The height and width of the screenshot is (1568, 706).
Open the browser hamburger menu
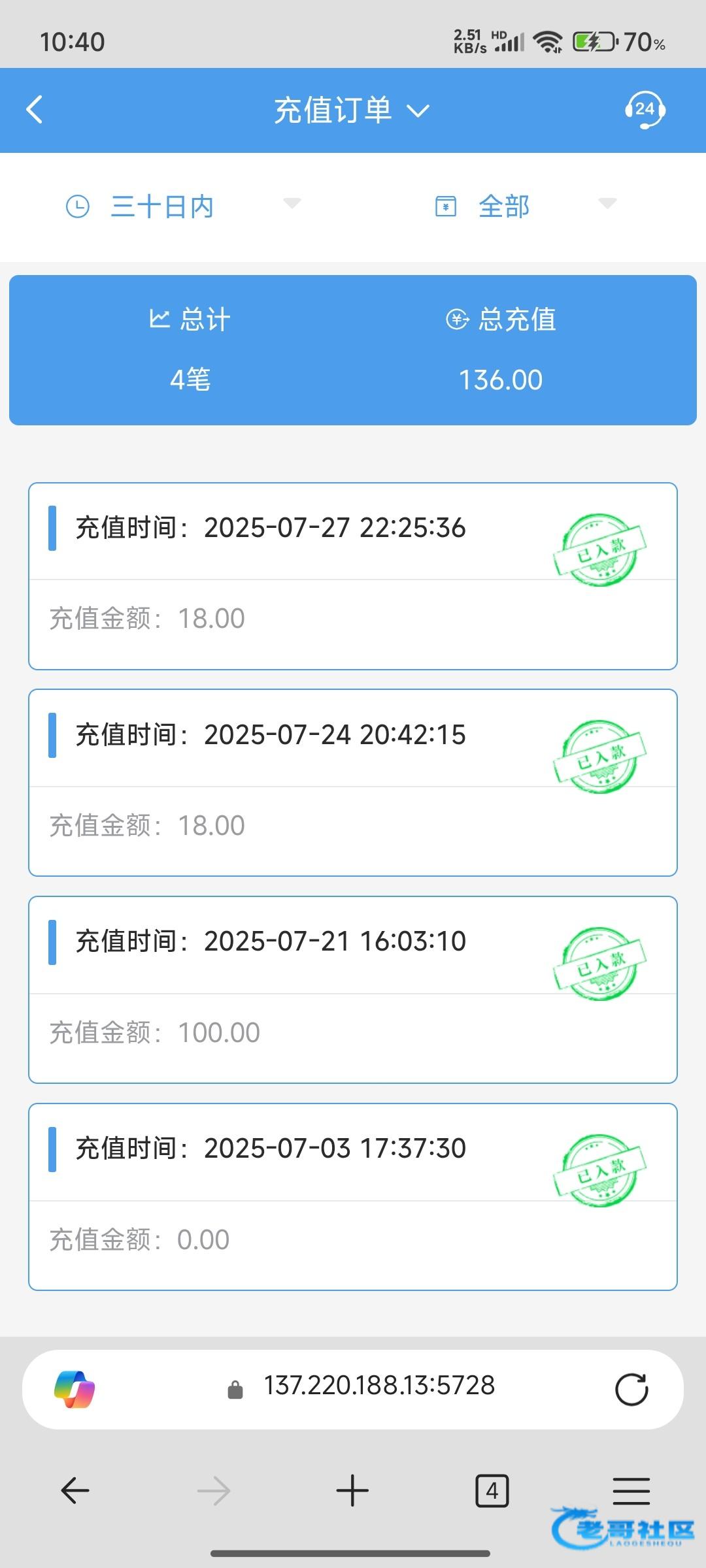(x=631, y=1490)
